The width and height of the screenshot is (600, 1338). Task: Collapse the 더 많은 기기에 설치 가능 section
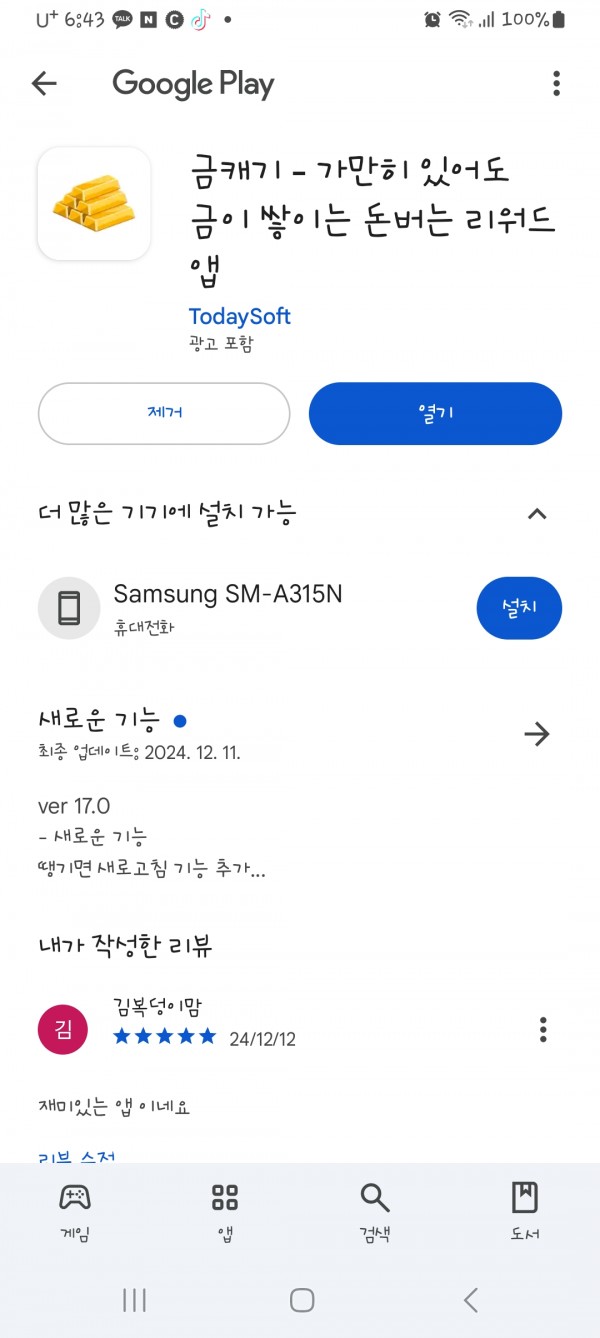click(537, 514)
